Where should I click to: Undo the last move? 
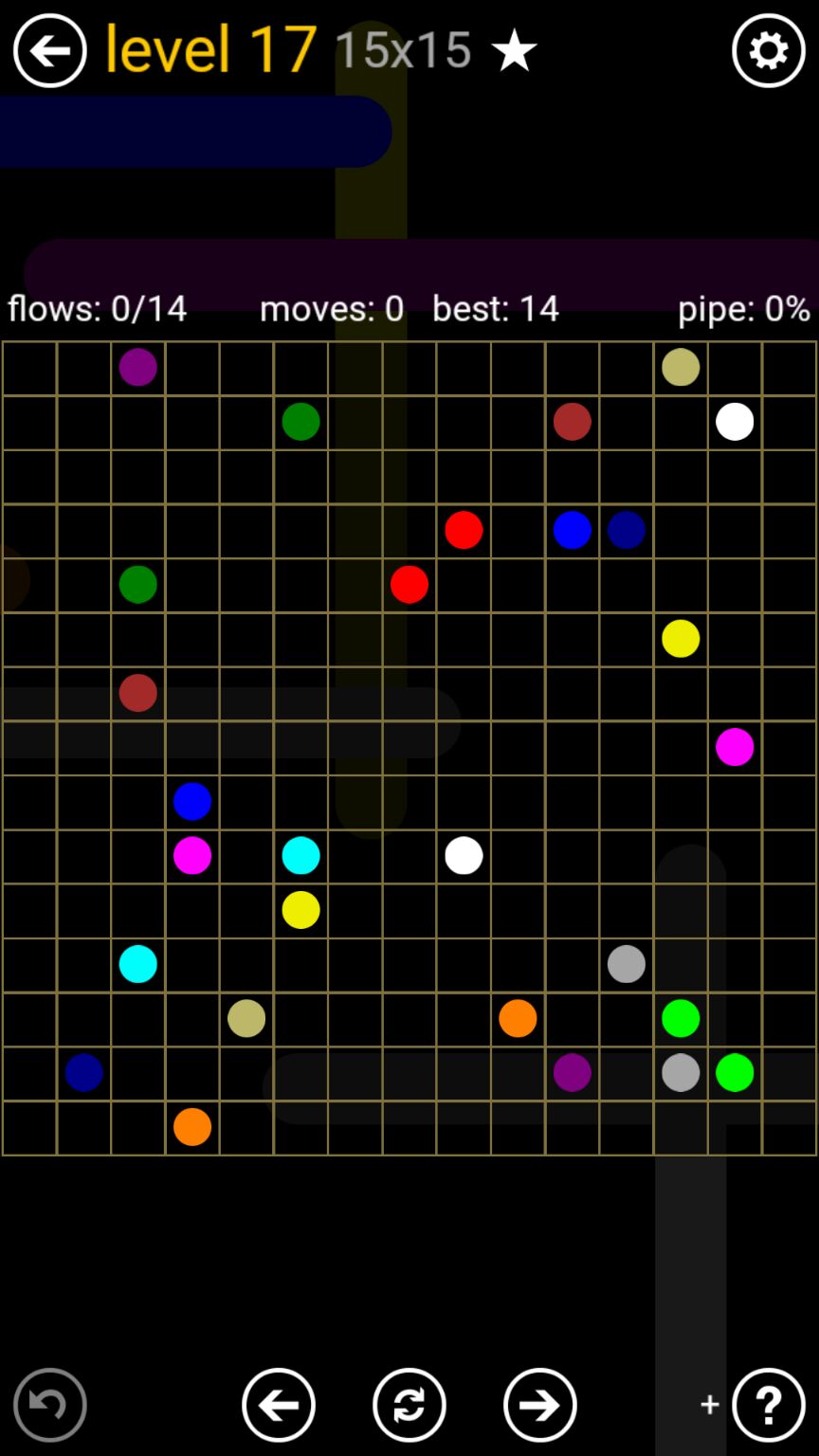(x=49, y=1404)
